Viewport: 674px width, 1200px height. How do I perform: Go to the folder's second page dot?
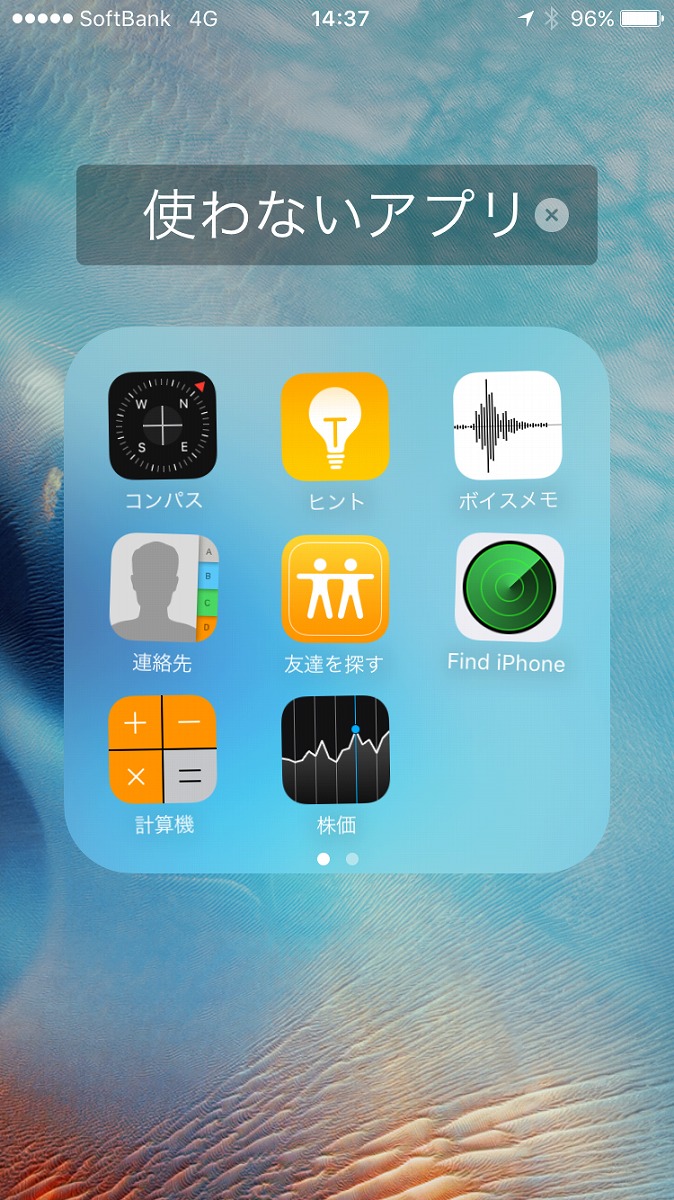(352, 858)
